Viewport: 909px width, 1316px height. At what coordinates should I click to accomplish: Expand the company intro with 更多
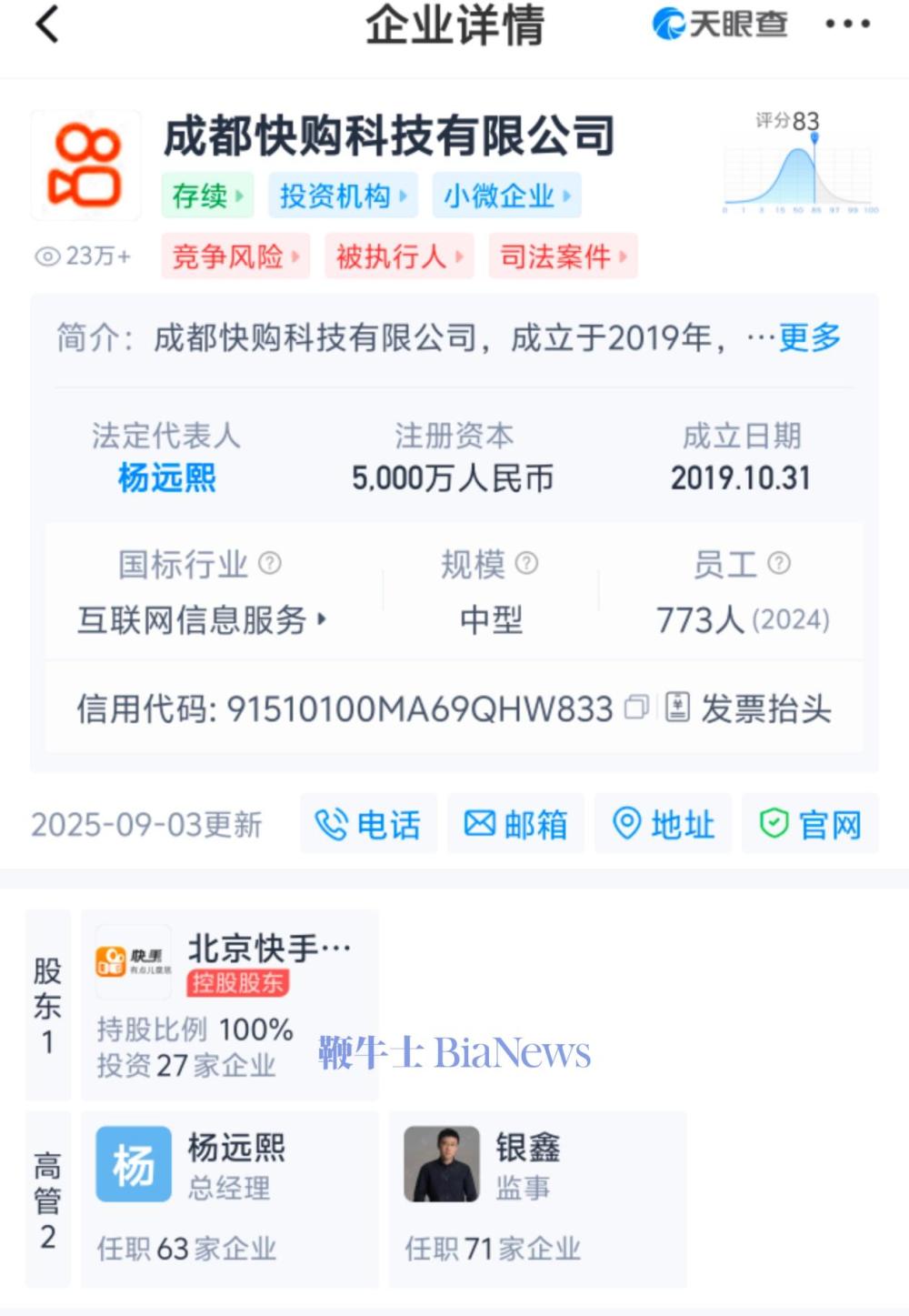tap(809, 337)
